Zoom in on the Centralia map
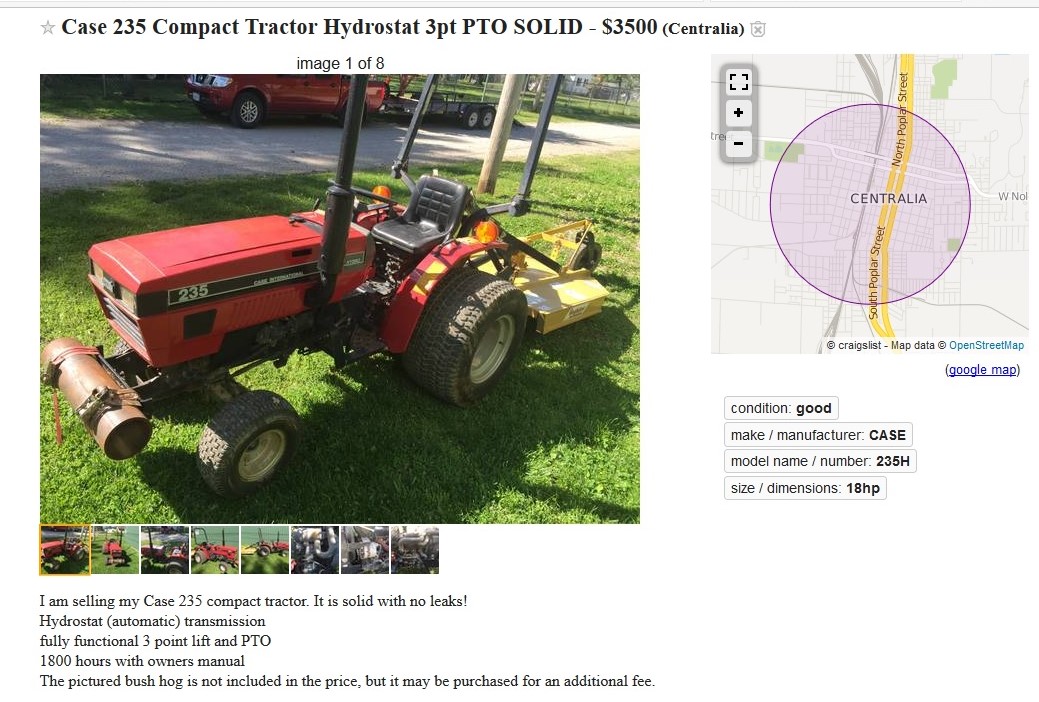The image size is (1039, 702). (738, 113)
